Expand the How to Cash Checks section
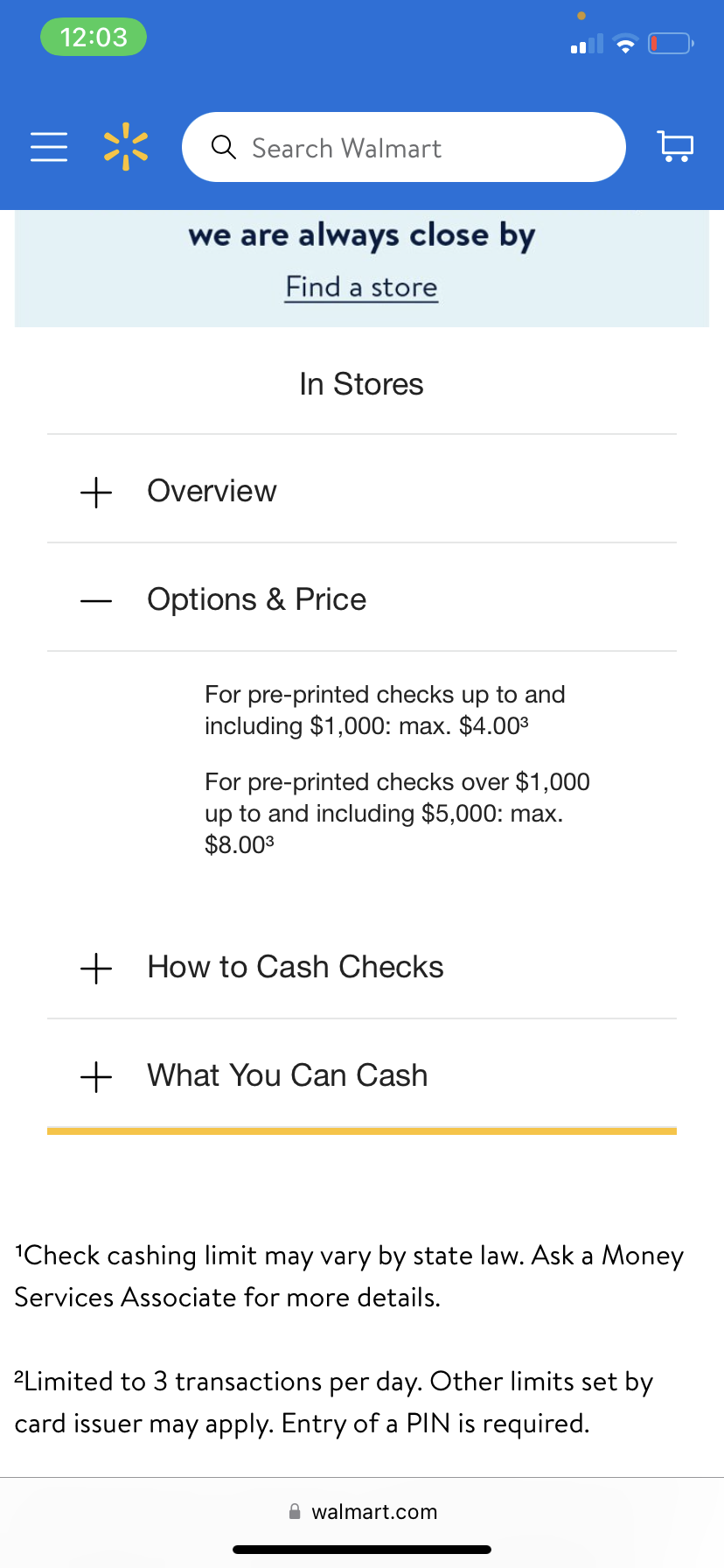 coord(96,969)
